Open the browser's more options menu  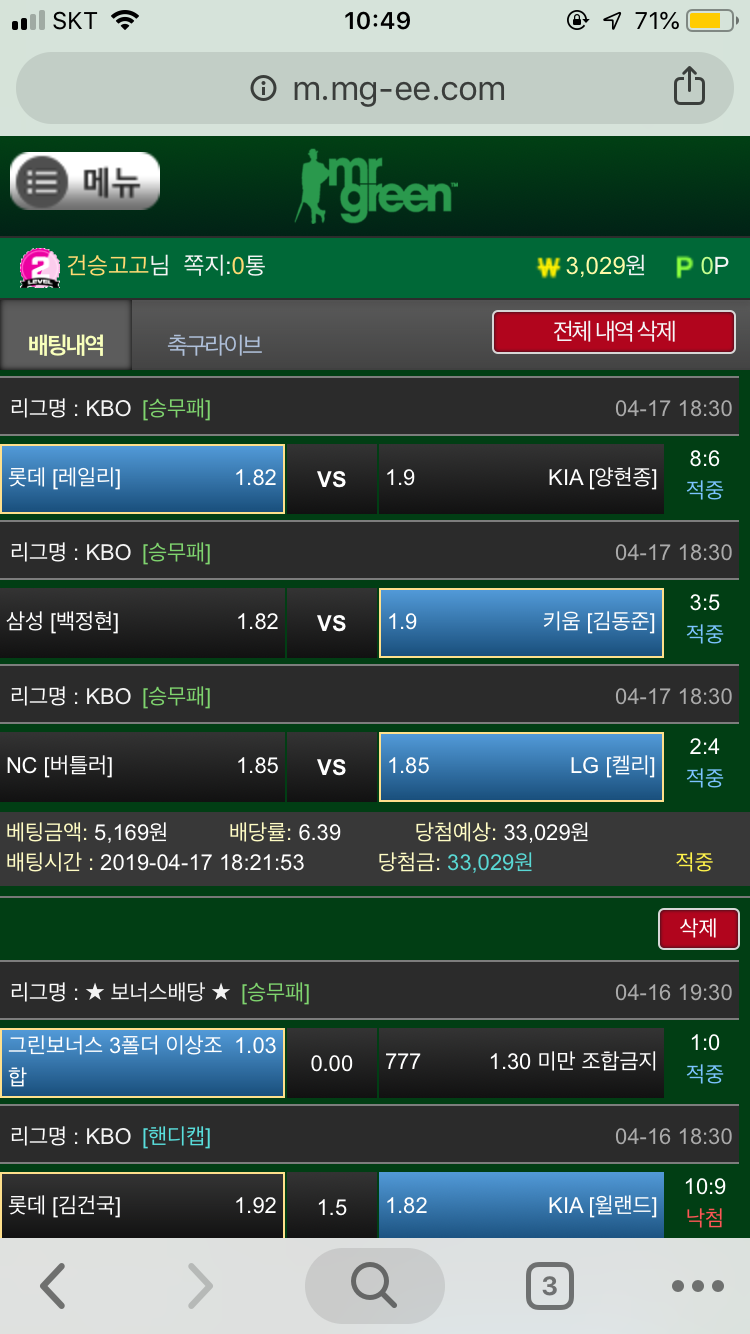coord(697,1286)
